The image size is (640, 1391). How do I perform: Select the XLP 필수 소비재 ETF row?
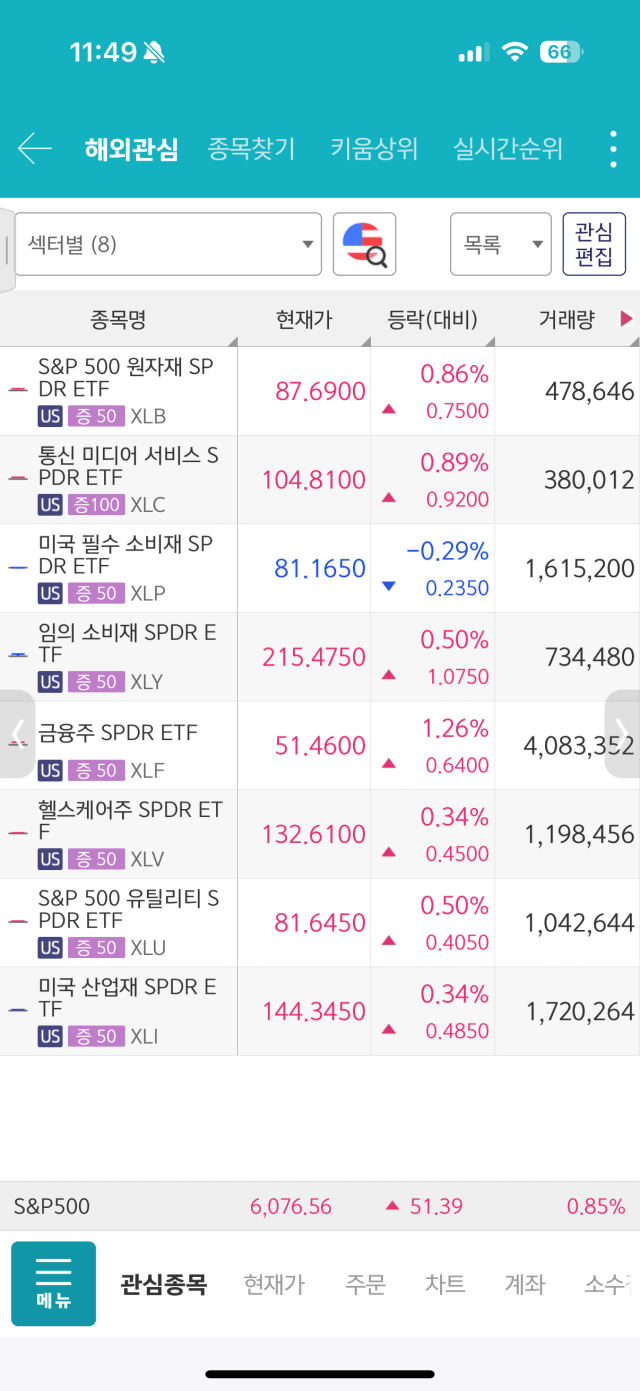pyautogui.click(x=320, y=568)
